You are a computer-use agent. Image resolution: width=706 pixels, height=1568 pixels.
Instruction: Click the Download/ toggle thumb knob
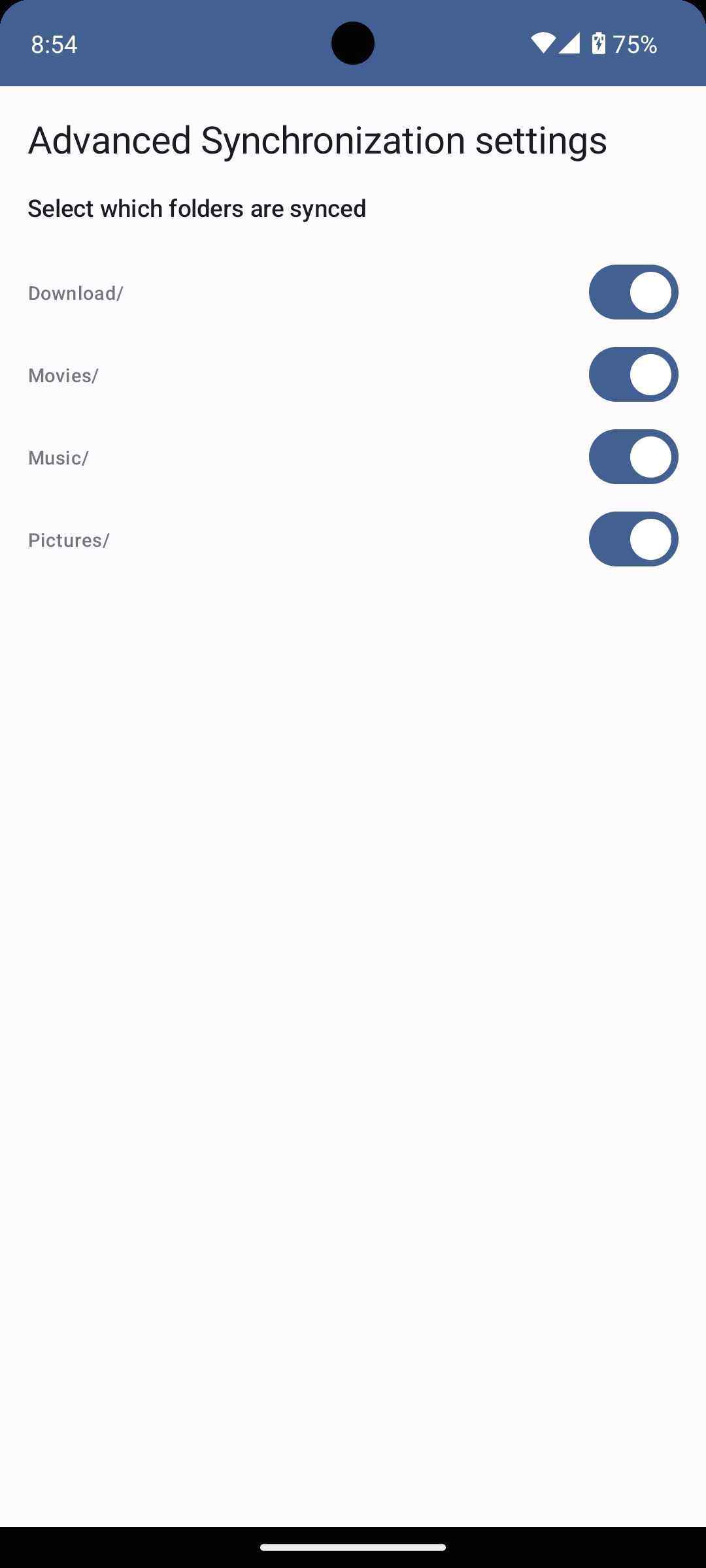click(650, 292)
